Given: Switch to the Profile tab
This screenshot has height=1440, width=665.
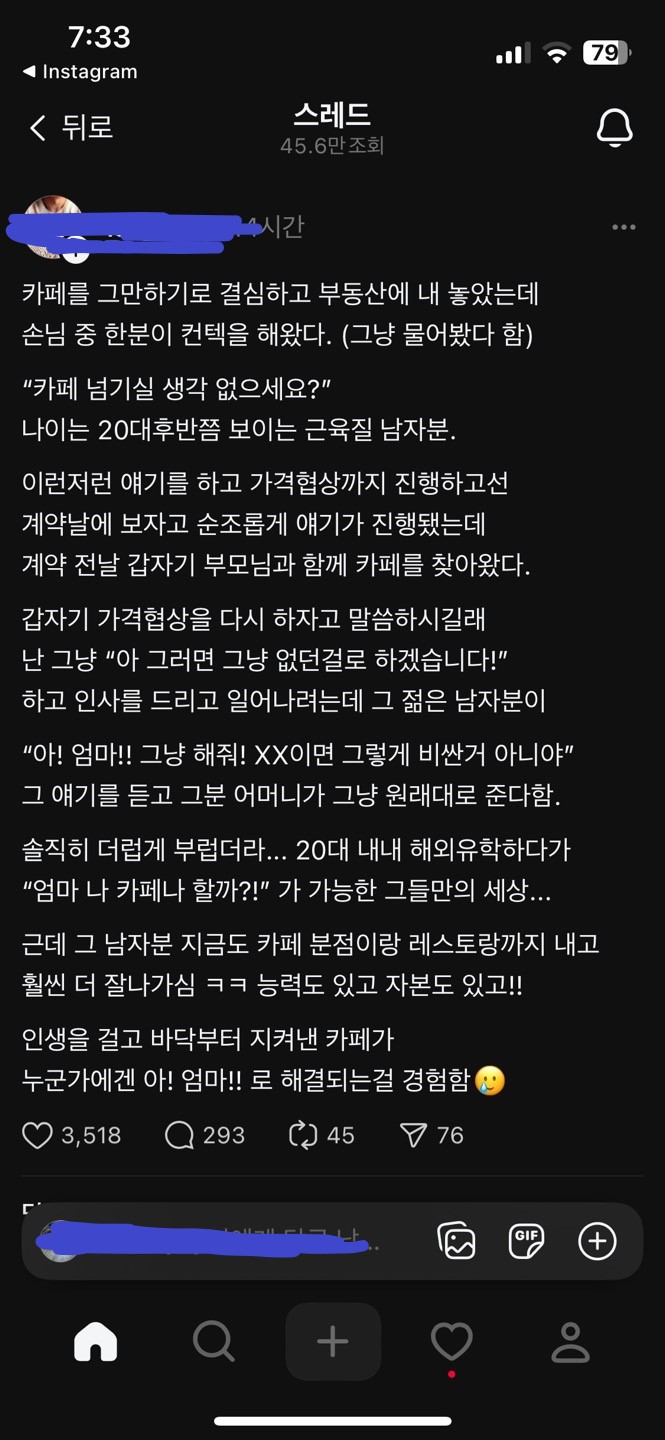Looking at the screenshot, I should click(570, 1342).
